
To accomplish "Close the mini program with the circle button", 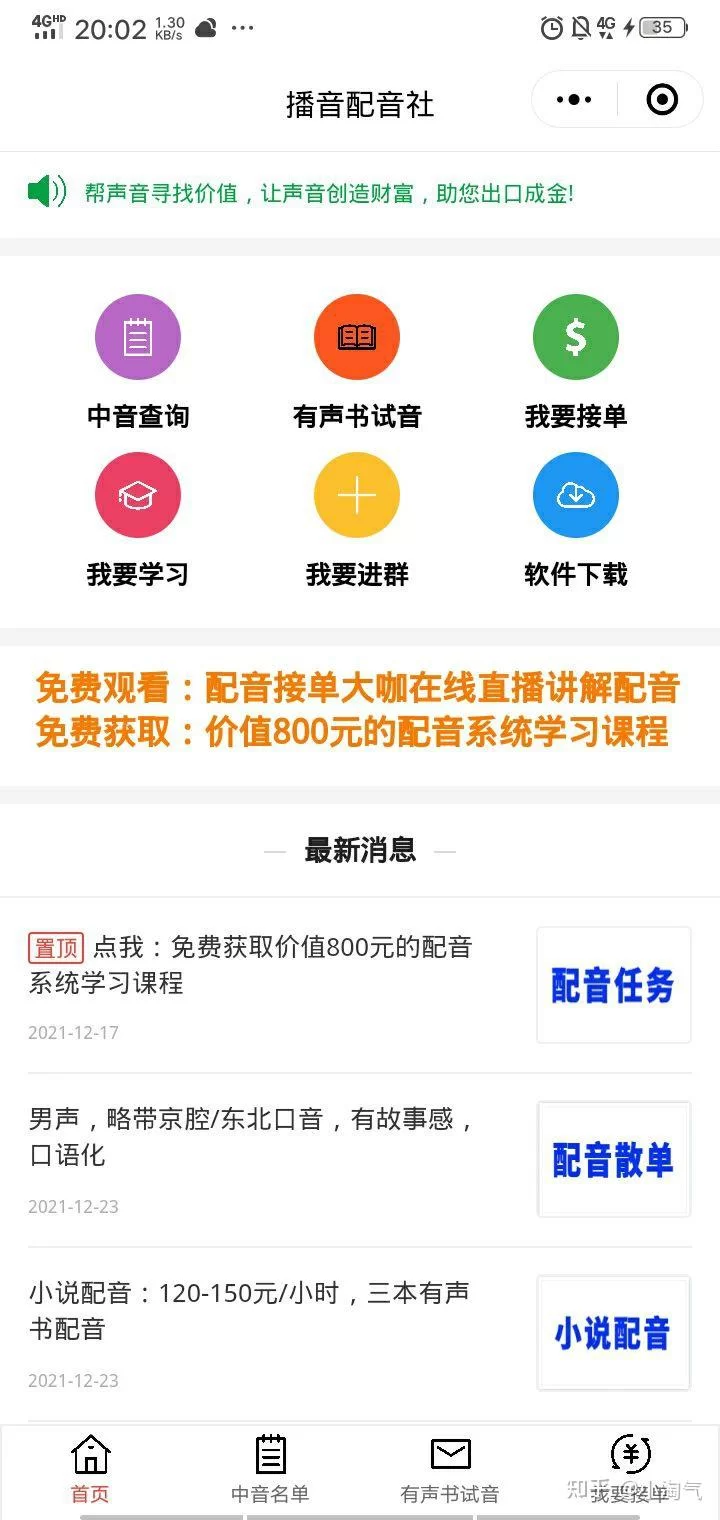I will [662, 100].
